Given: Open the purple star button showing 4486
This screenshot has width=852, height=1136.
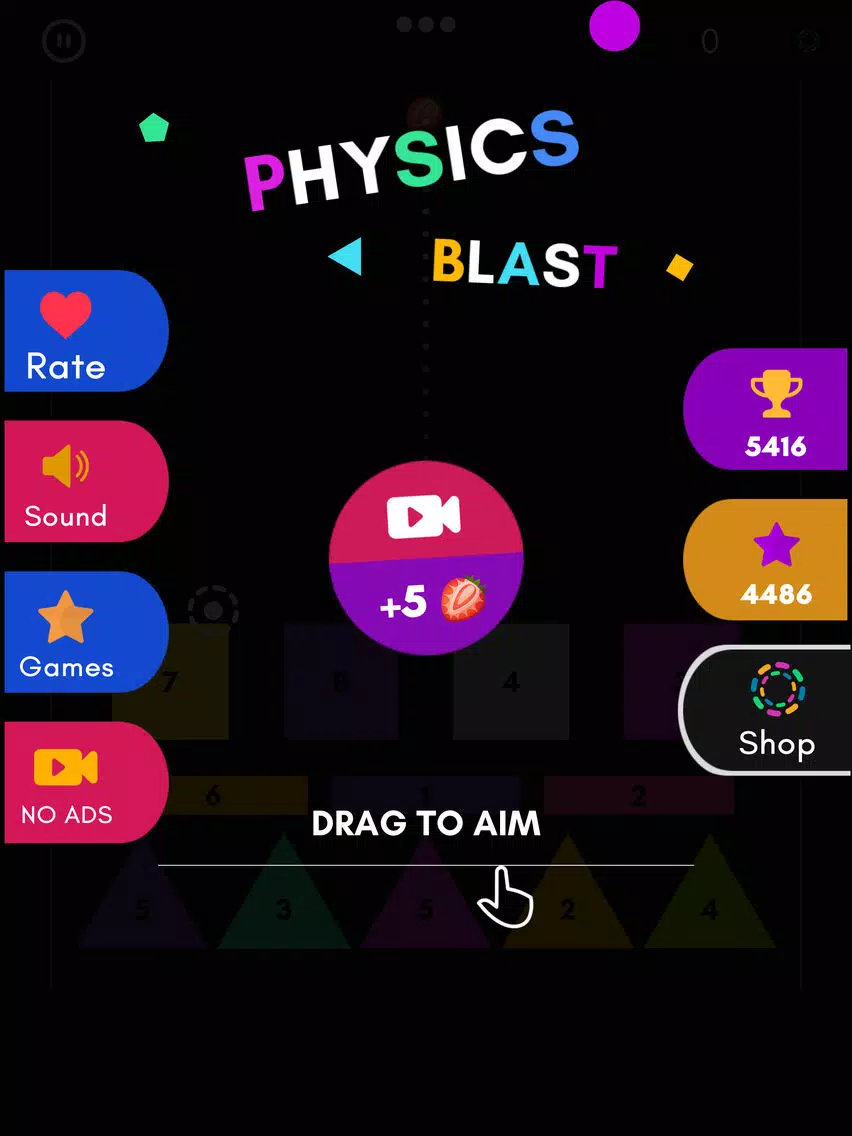Looking at the screenshot, I should tap(767, 559).
